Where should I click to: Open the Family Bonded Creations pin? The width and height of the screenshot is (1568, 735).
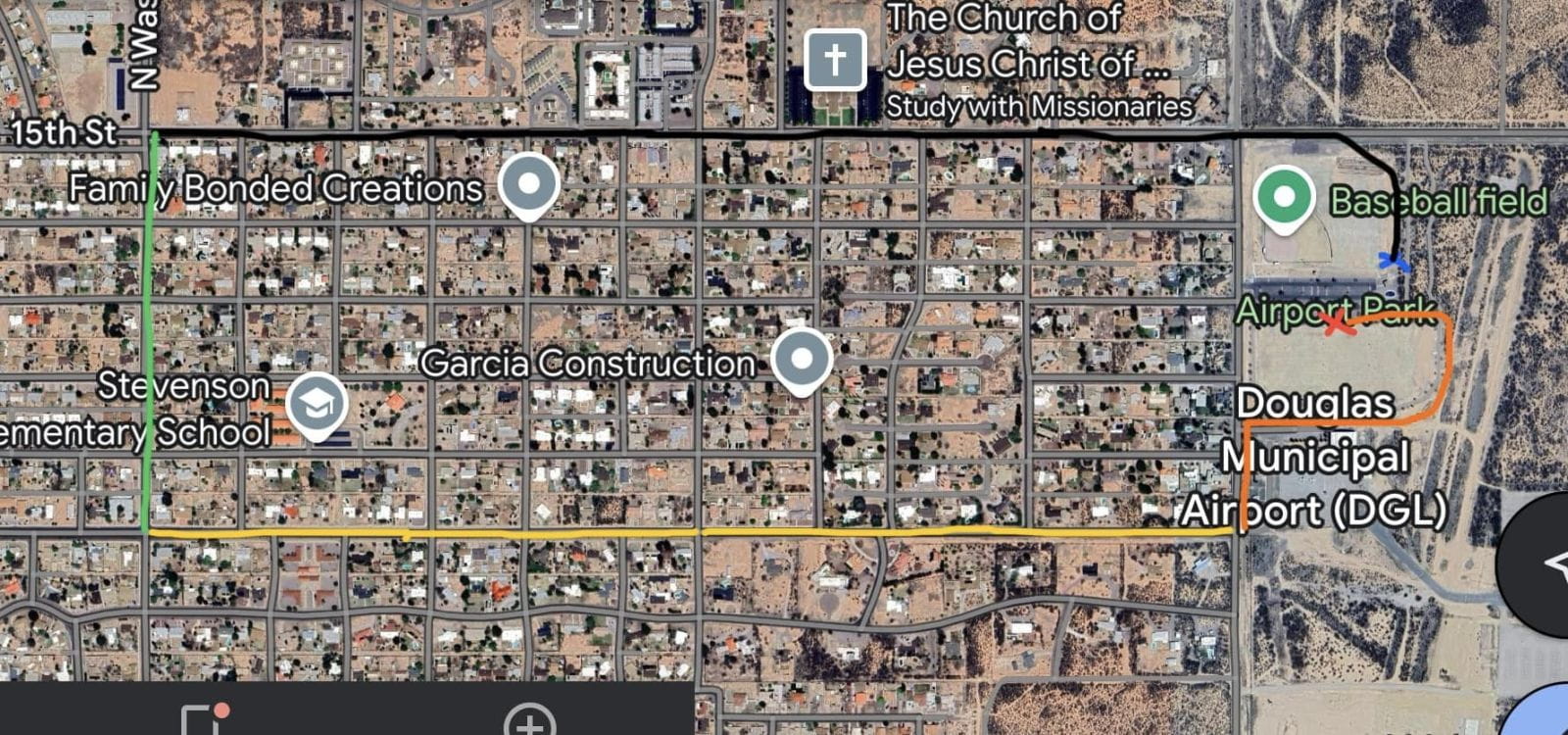pos(528,183)
